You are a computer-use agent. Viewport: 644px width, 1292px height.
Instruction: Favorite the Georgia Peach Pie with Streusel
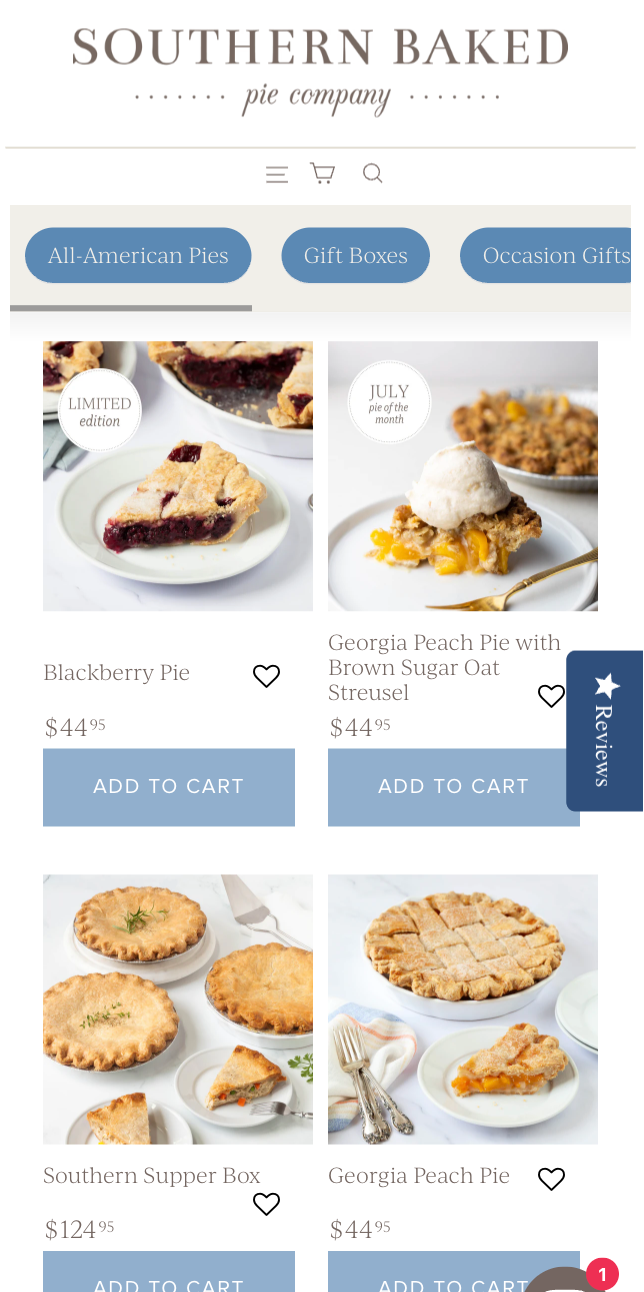tap(551, 696)
